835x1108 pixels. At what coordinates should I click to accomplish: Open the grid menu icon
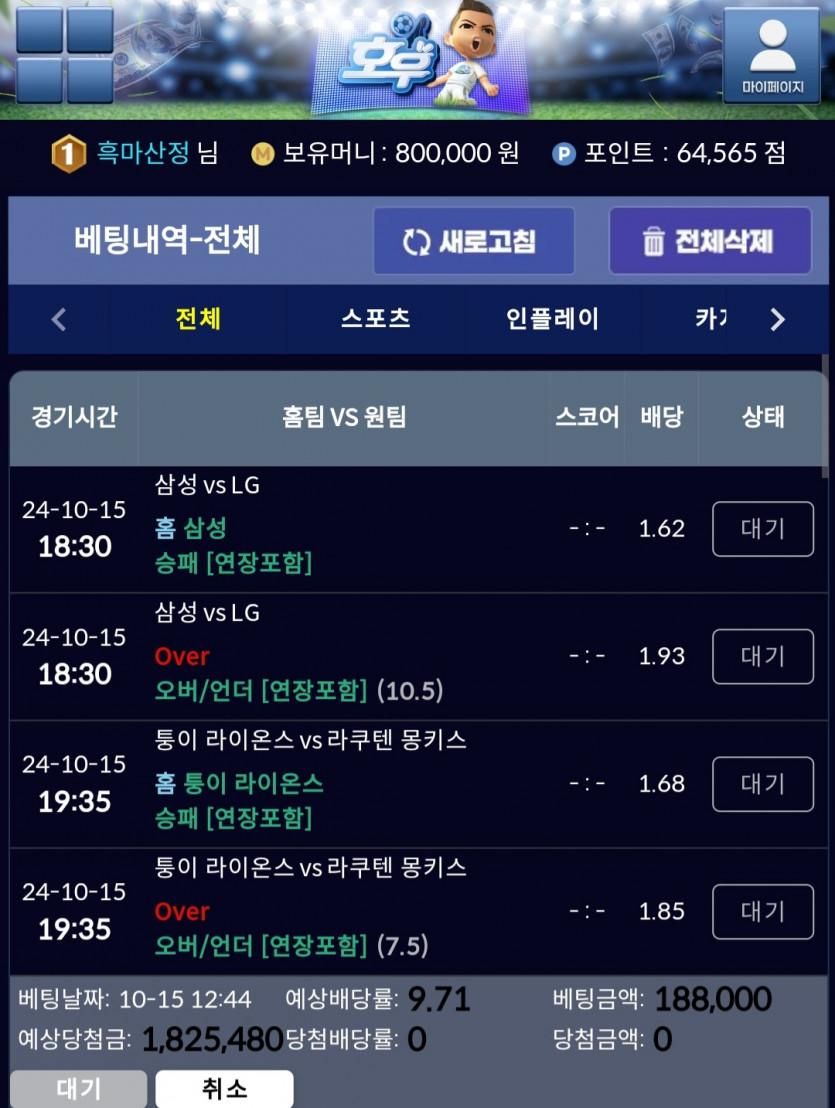click(65, 56)
